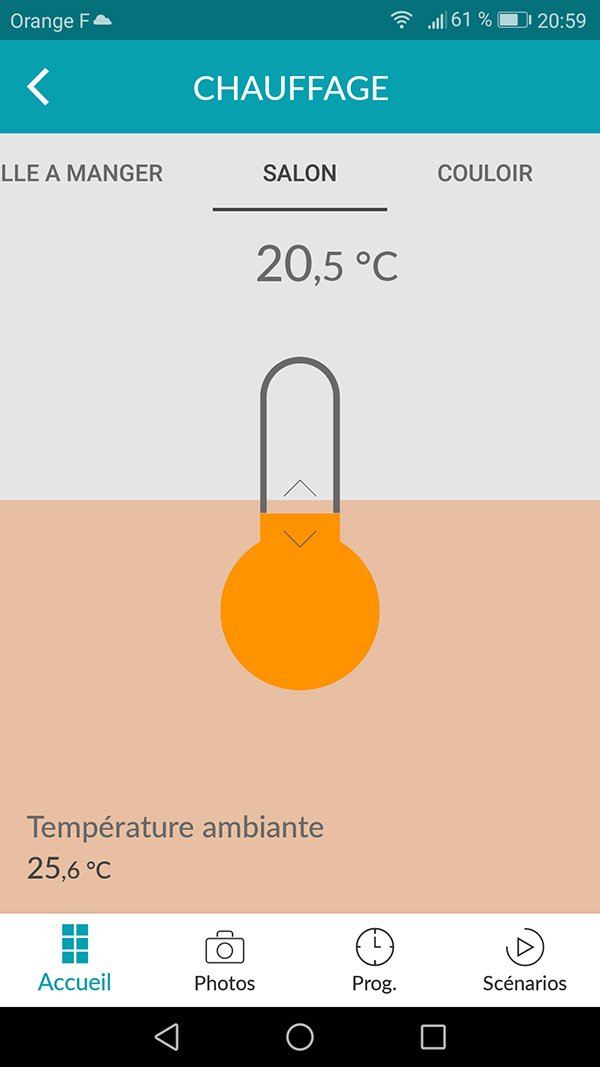Switch to the Salle a manger tab
This screenshot has width=600, height=1067.
pyautogui.click(x=82, y=173)
